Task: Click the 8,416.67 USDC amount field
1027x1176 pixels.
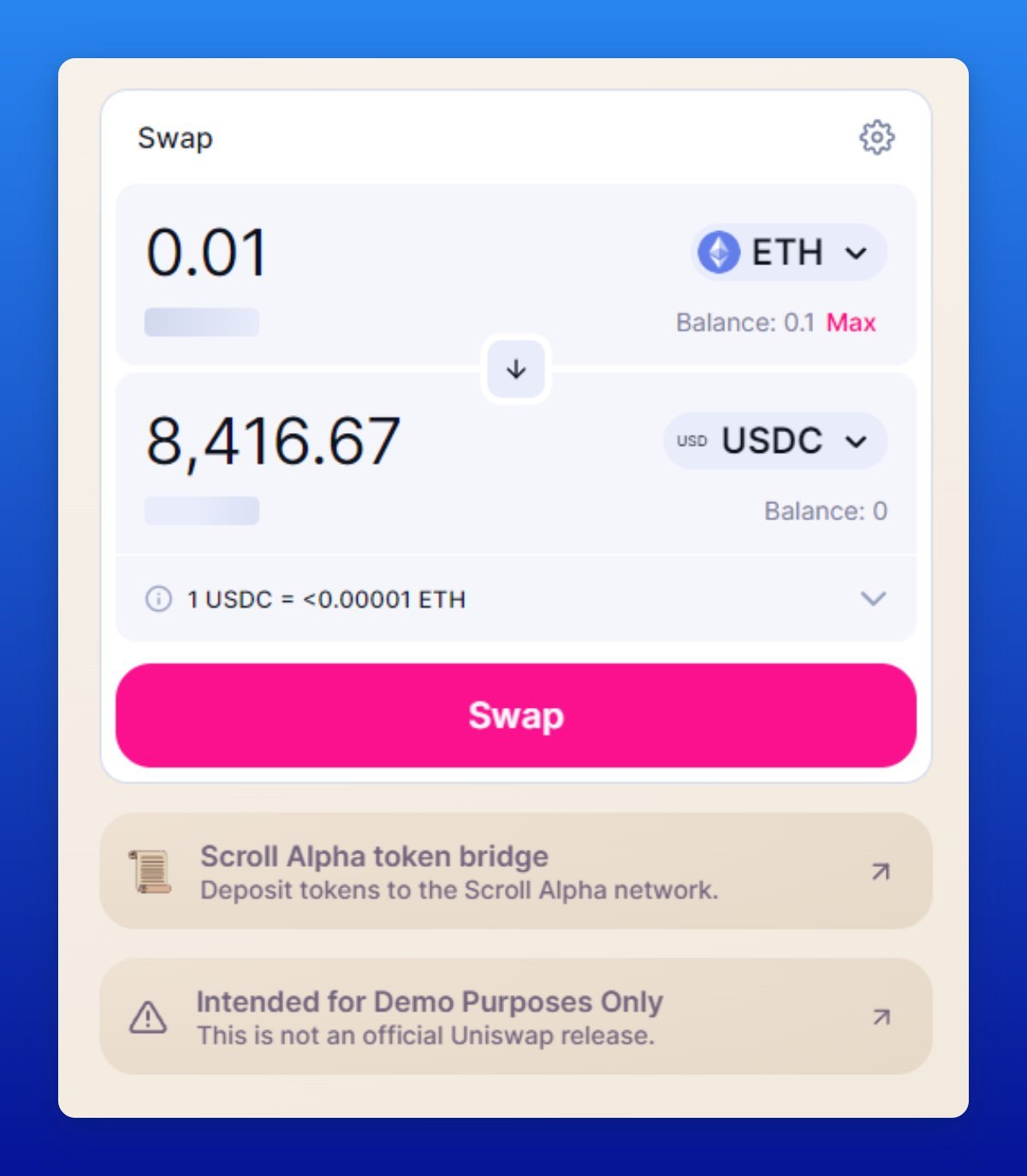Action: pyautogui.click(x=274, y=440)
